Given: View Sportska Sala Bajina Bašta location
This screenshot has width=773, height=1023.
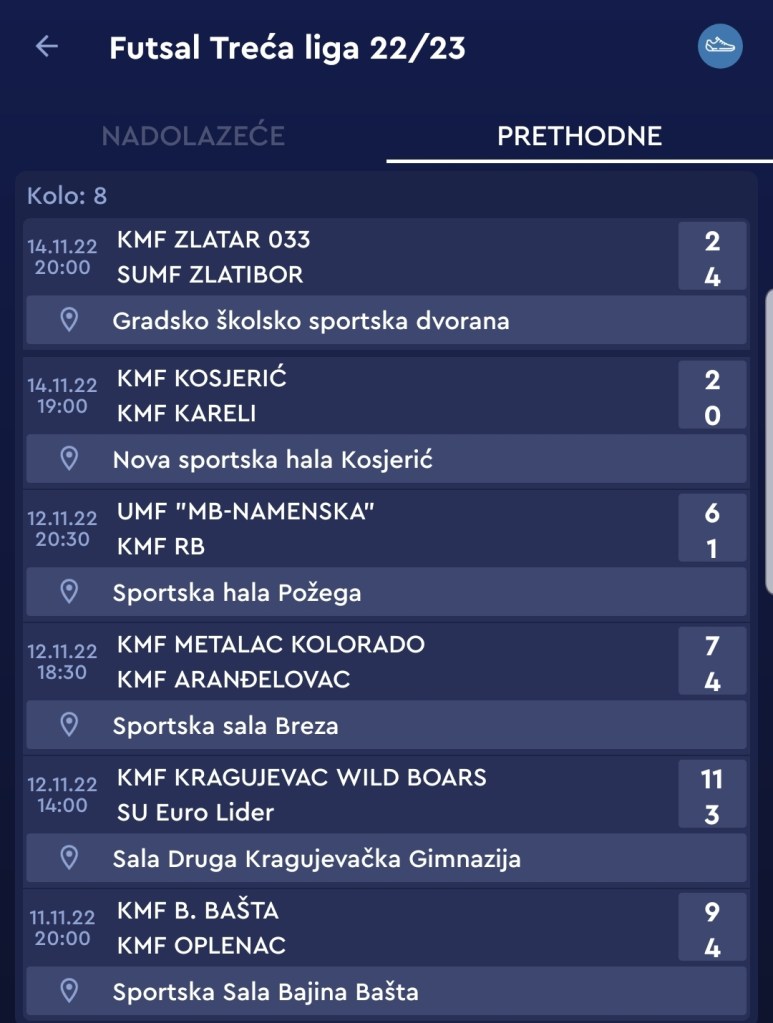Looking at the screenshot, I should click(385, 991).
